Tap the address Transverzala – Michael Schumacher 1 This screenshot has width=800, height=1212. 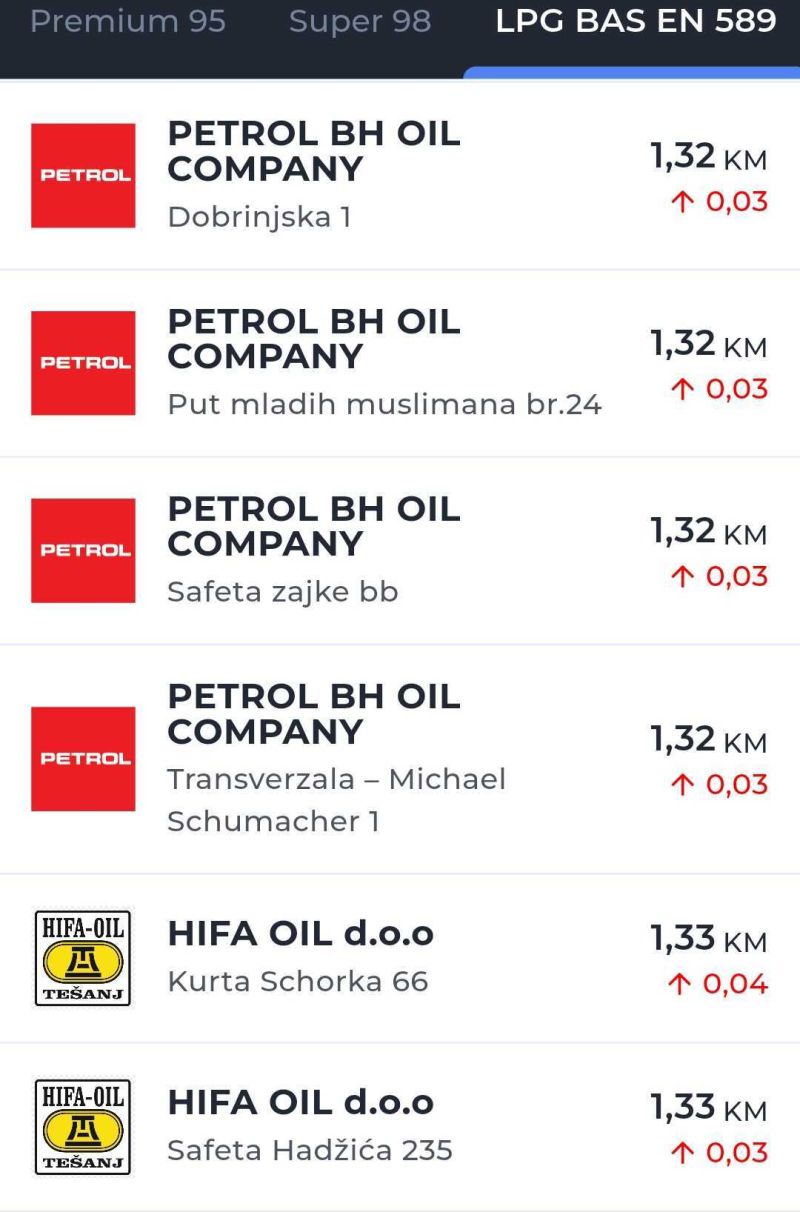coord(337,800)
